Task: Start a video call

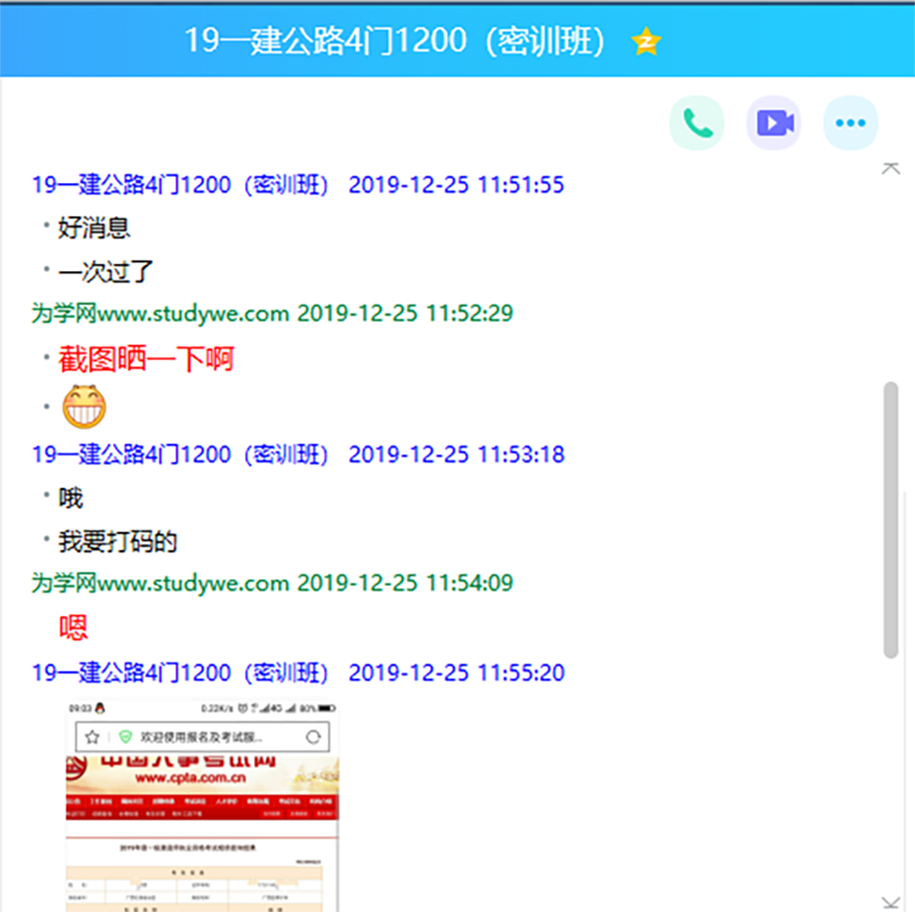Action: tap(774, 123)
